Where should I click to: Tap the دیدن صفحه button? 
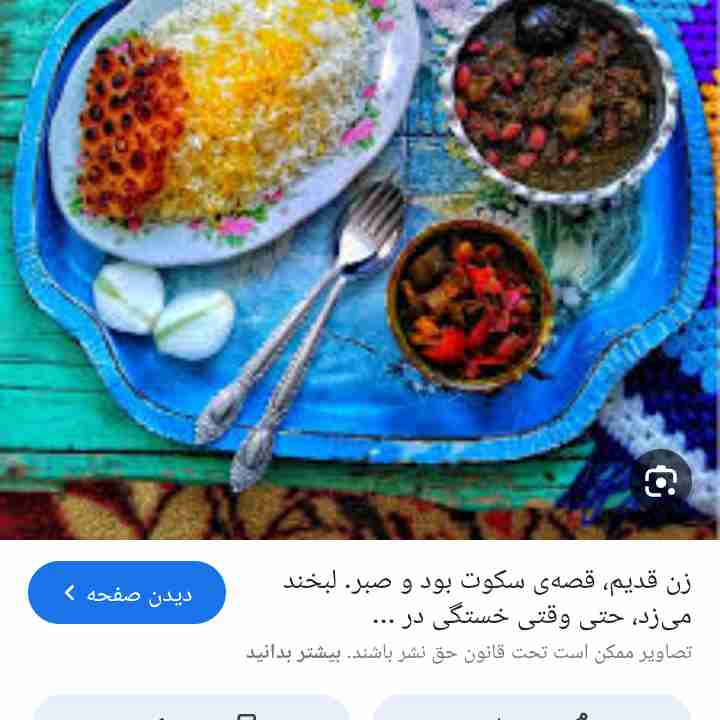point(127,593)
